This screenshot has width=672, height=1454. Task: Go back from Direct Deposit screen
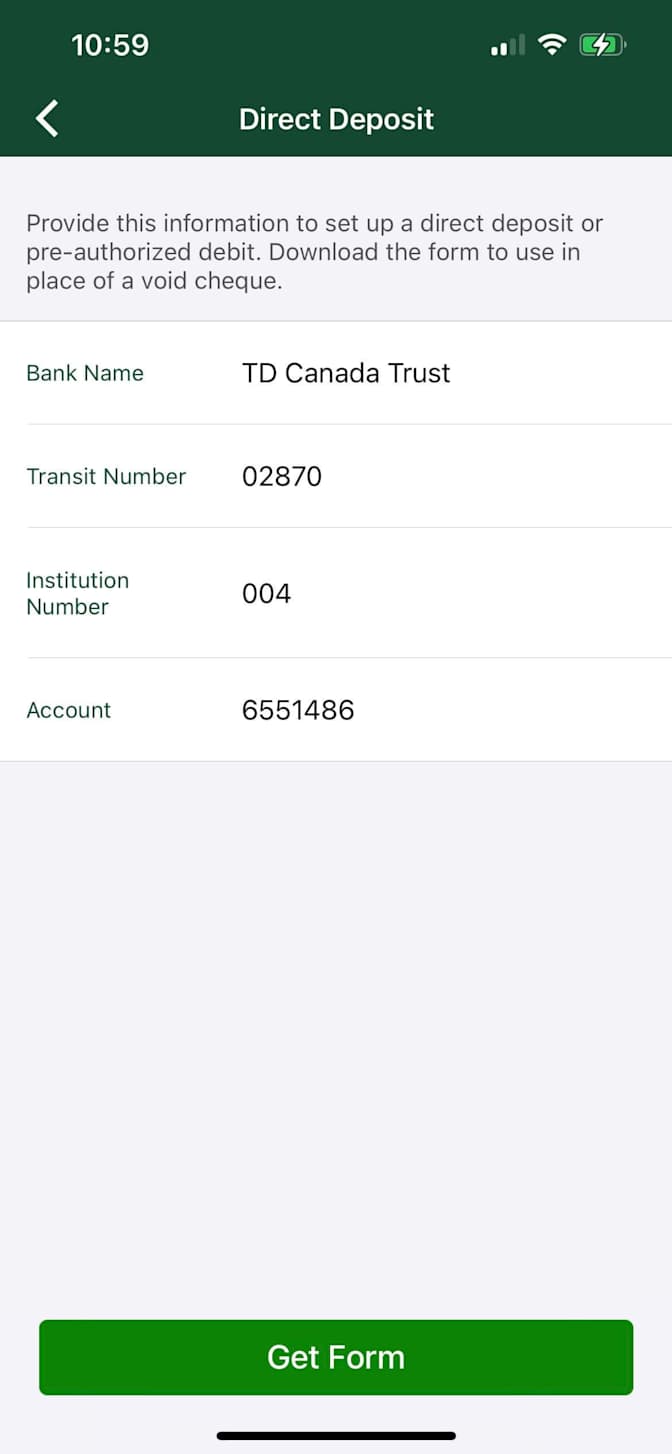pos(47,119)
